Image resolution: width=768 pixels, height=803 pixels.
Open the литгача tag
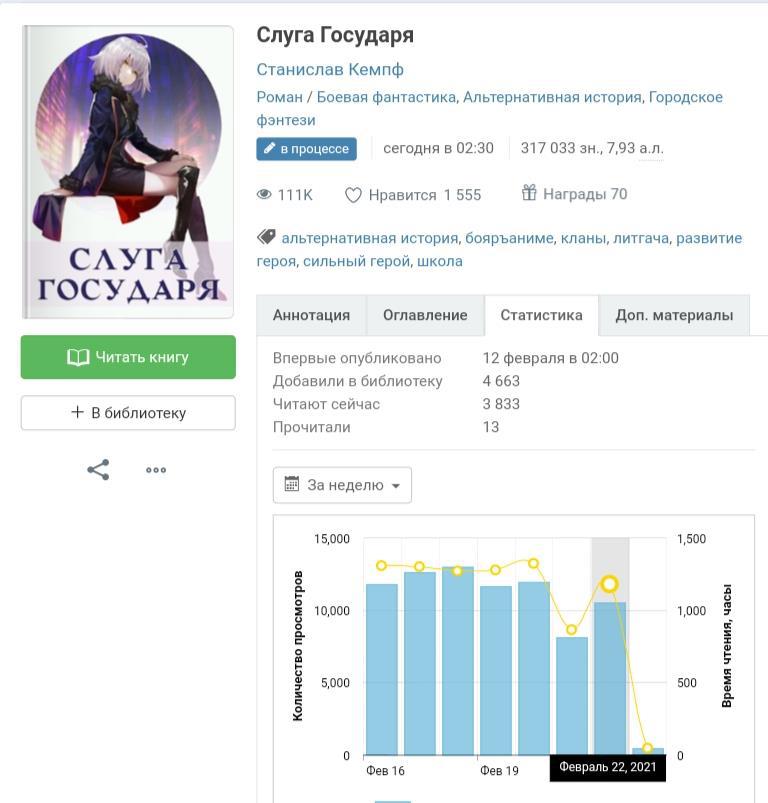coord(640,238)
